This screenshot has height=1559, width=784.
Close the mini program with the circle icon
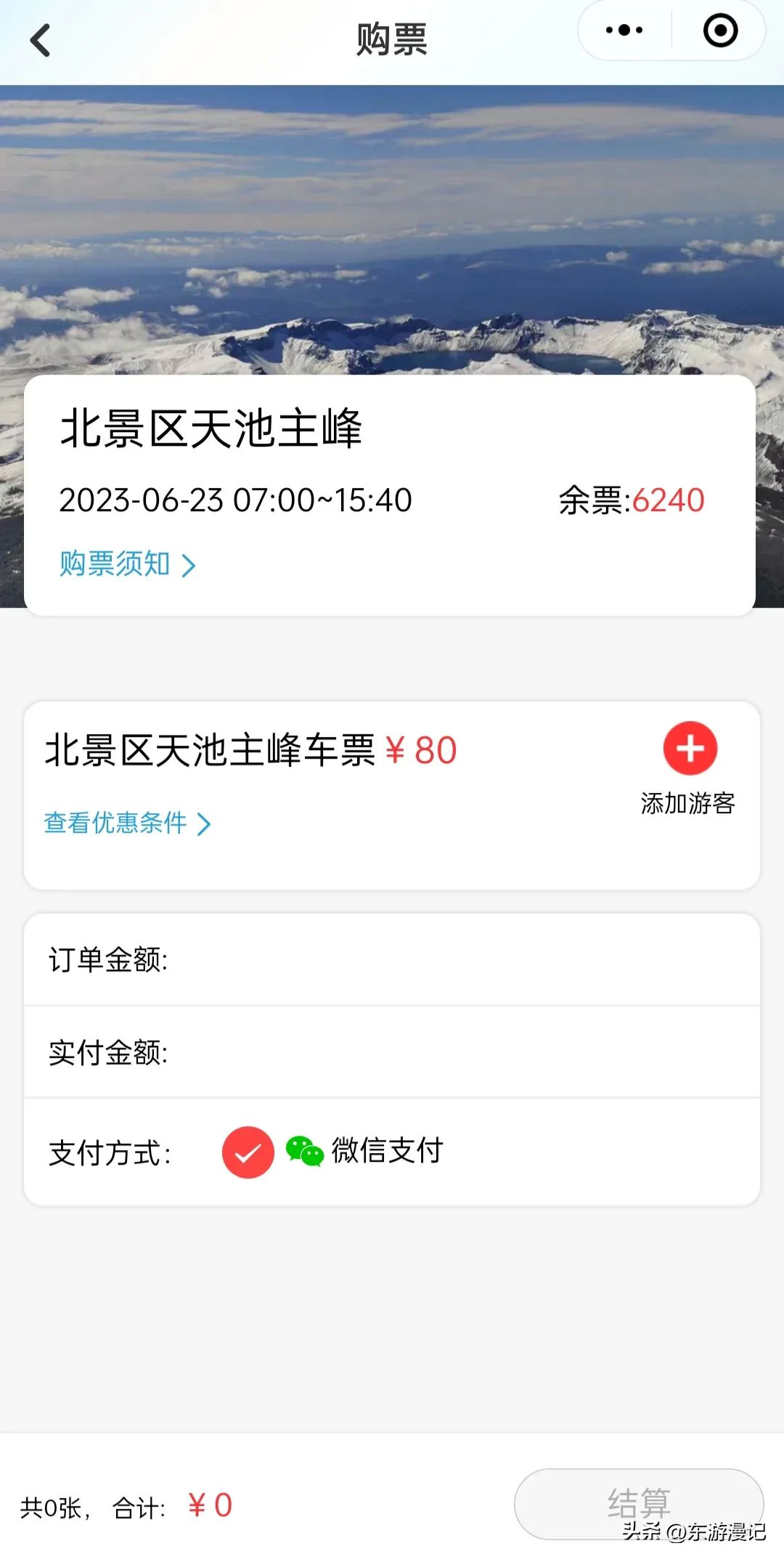point(720,30)
